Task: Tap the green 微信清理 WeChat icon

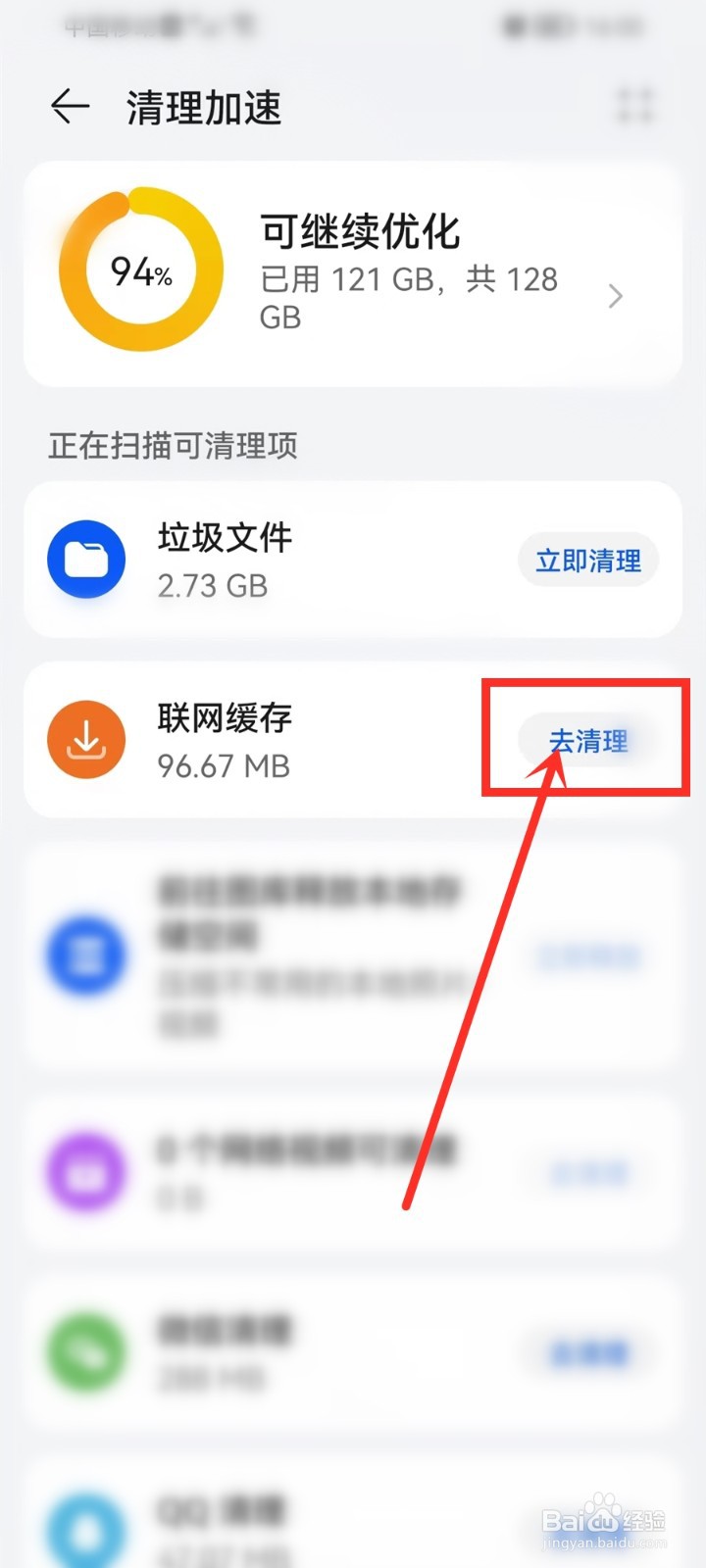Action: tap(86, 1352)
